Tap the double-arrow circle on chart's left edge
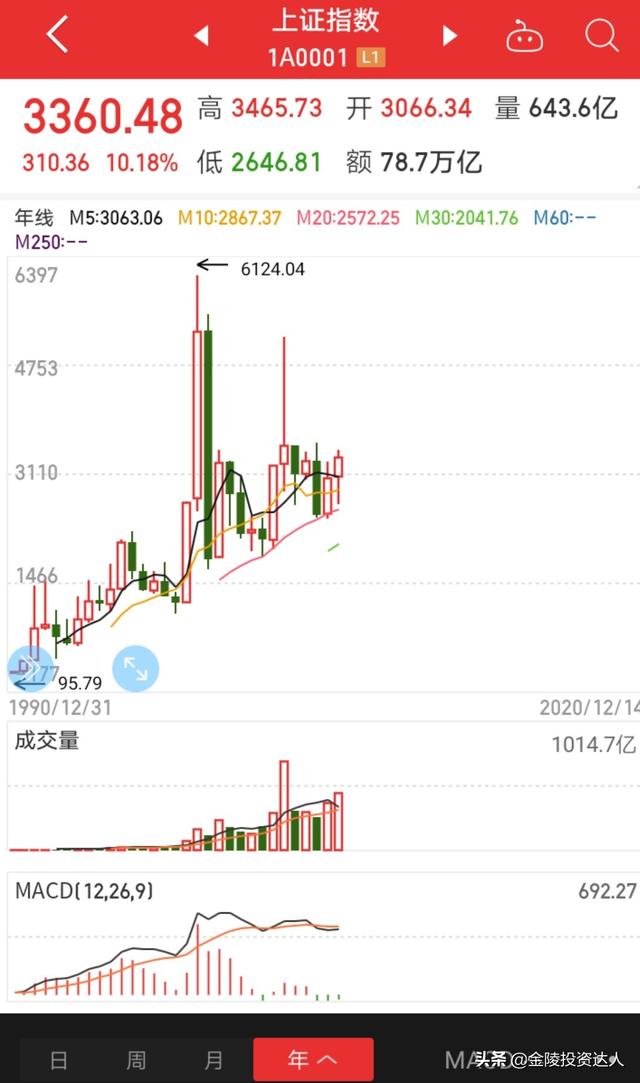 28,668
